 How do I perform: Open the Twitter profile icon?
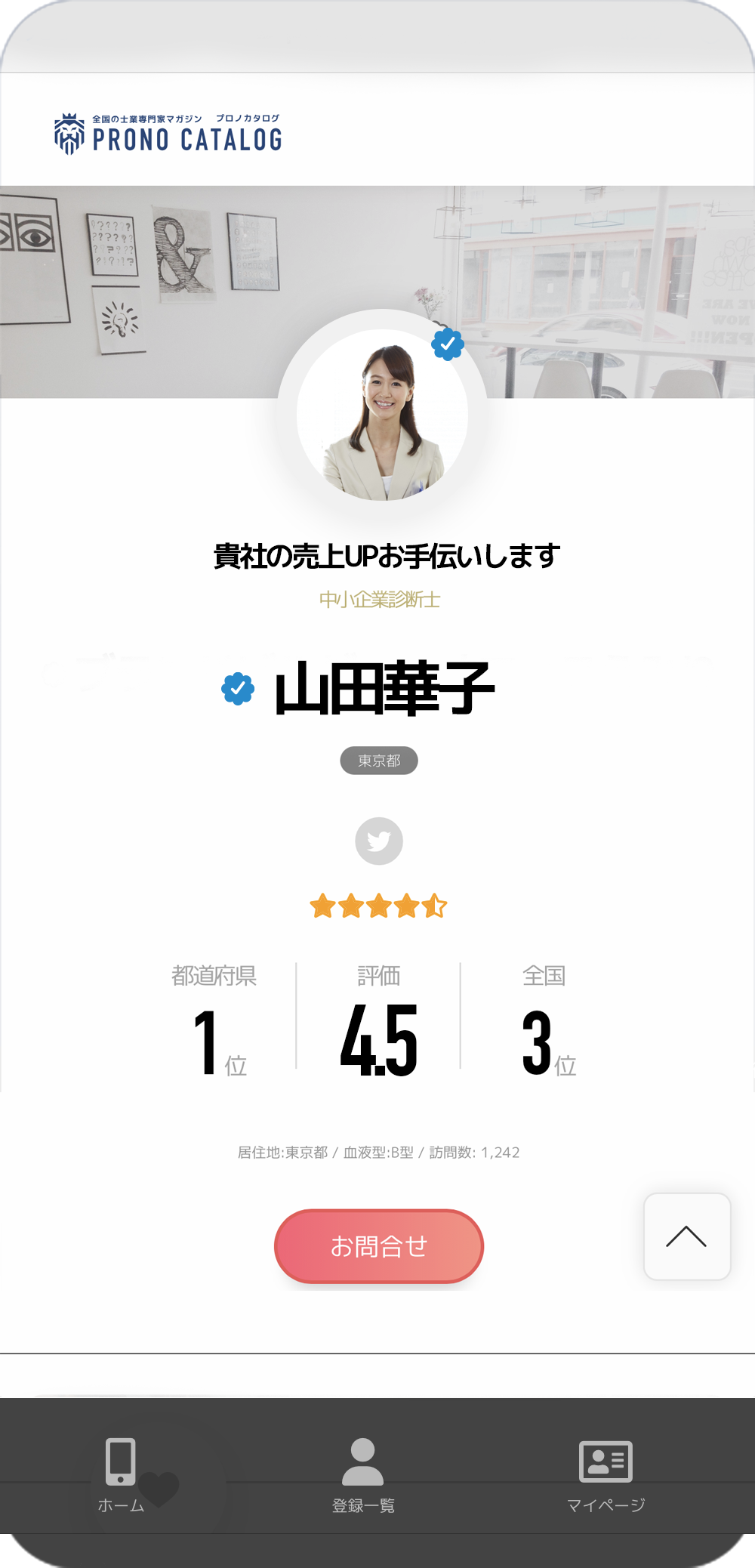[379, 841]
